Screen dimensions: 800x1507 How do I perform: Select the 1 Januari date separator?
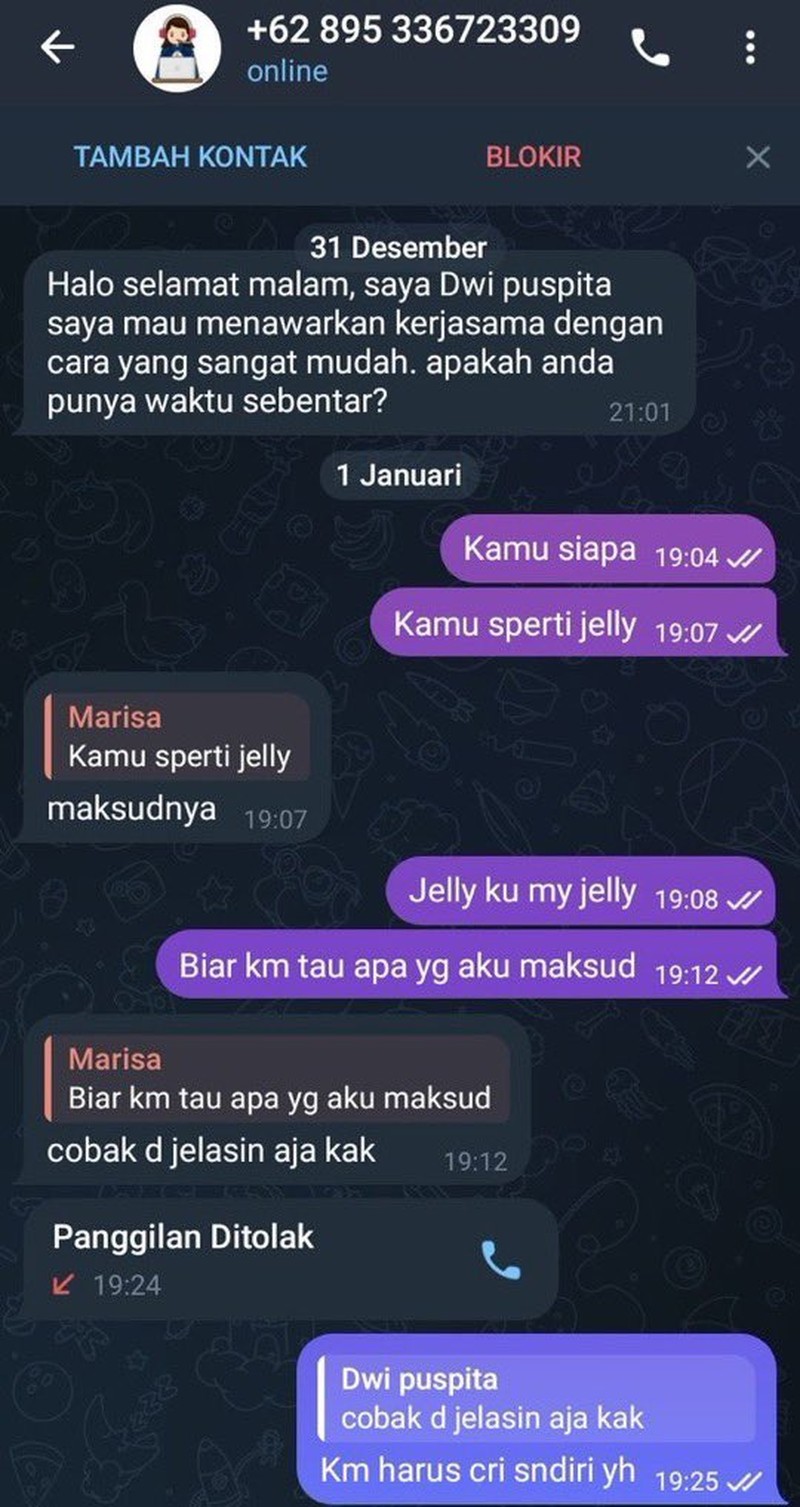398,477
